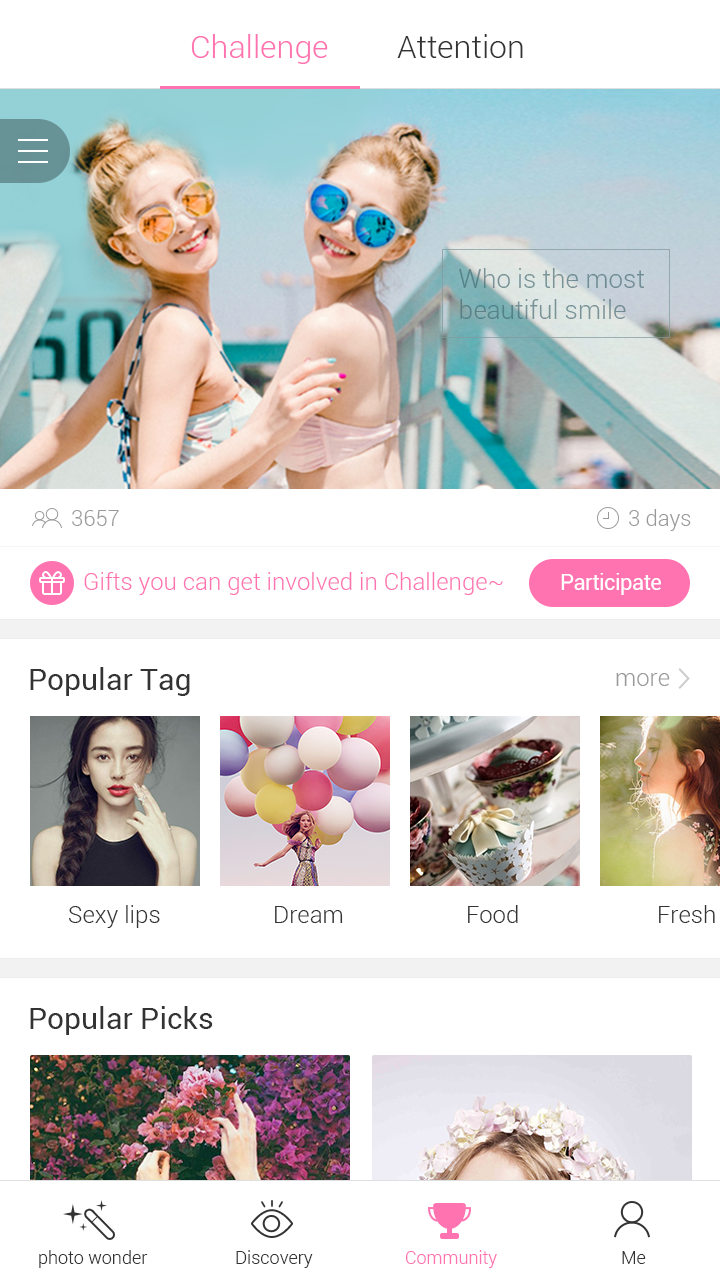Viewport: 720px width, 1280px height.
Task: Go to photo wonder tab
Action: (92, 1234)
